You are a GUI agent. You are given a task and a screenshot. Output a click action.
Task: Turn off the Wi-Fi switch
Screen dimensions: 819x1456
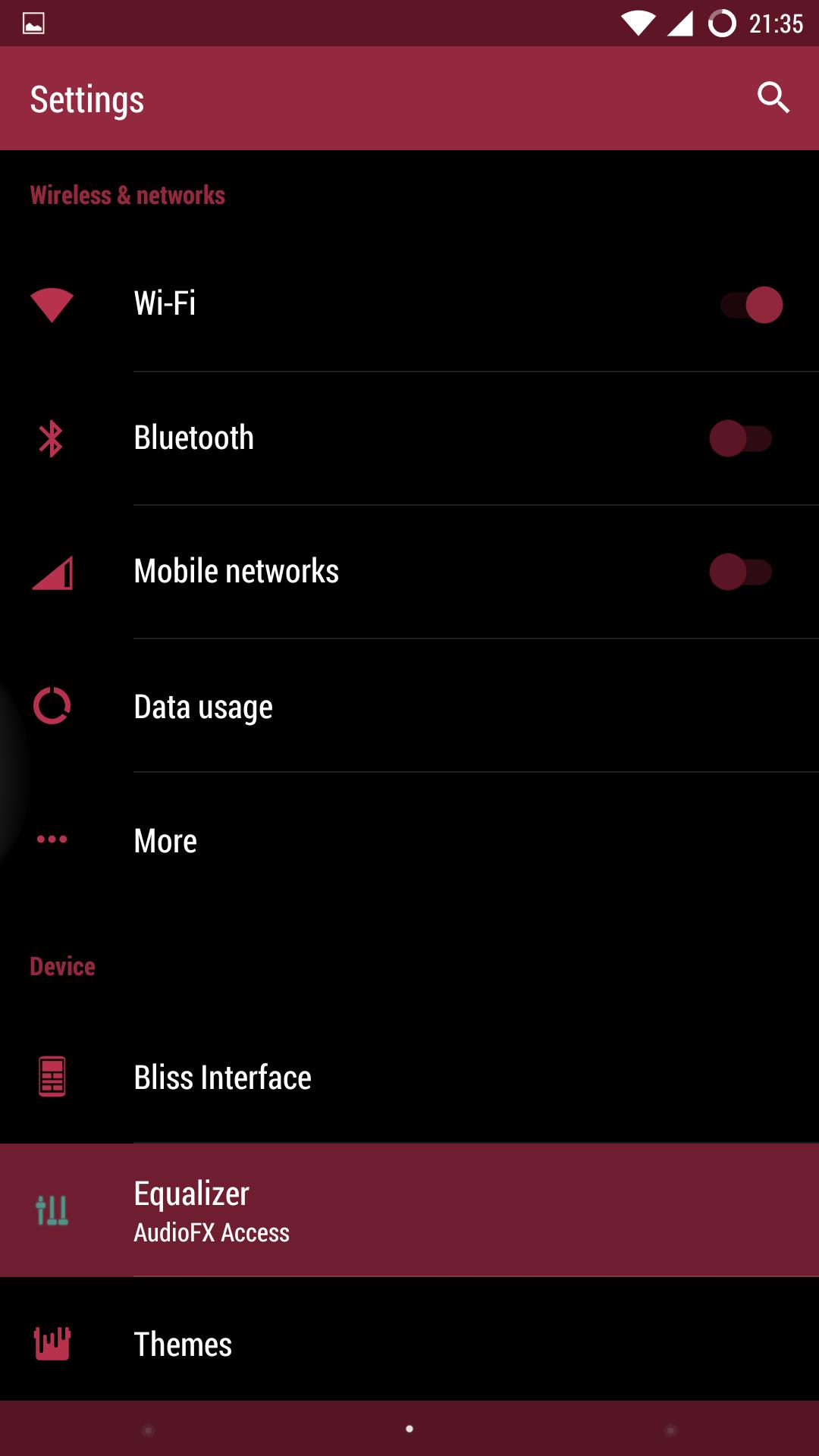click(752, 305)
